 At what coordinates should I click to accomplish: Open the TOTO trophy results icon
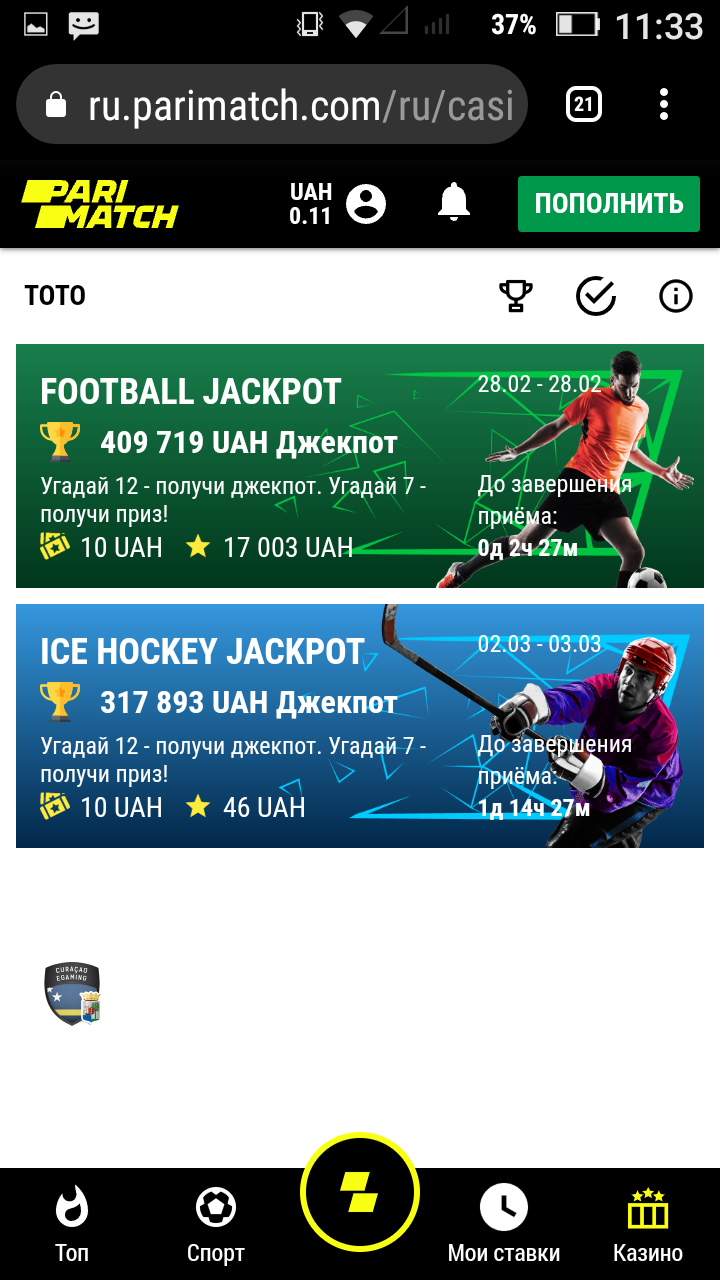(516, 296)
